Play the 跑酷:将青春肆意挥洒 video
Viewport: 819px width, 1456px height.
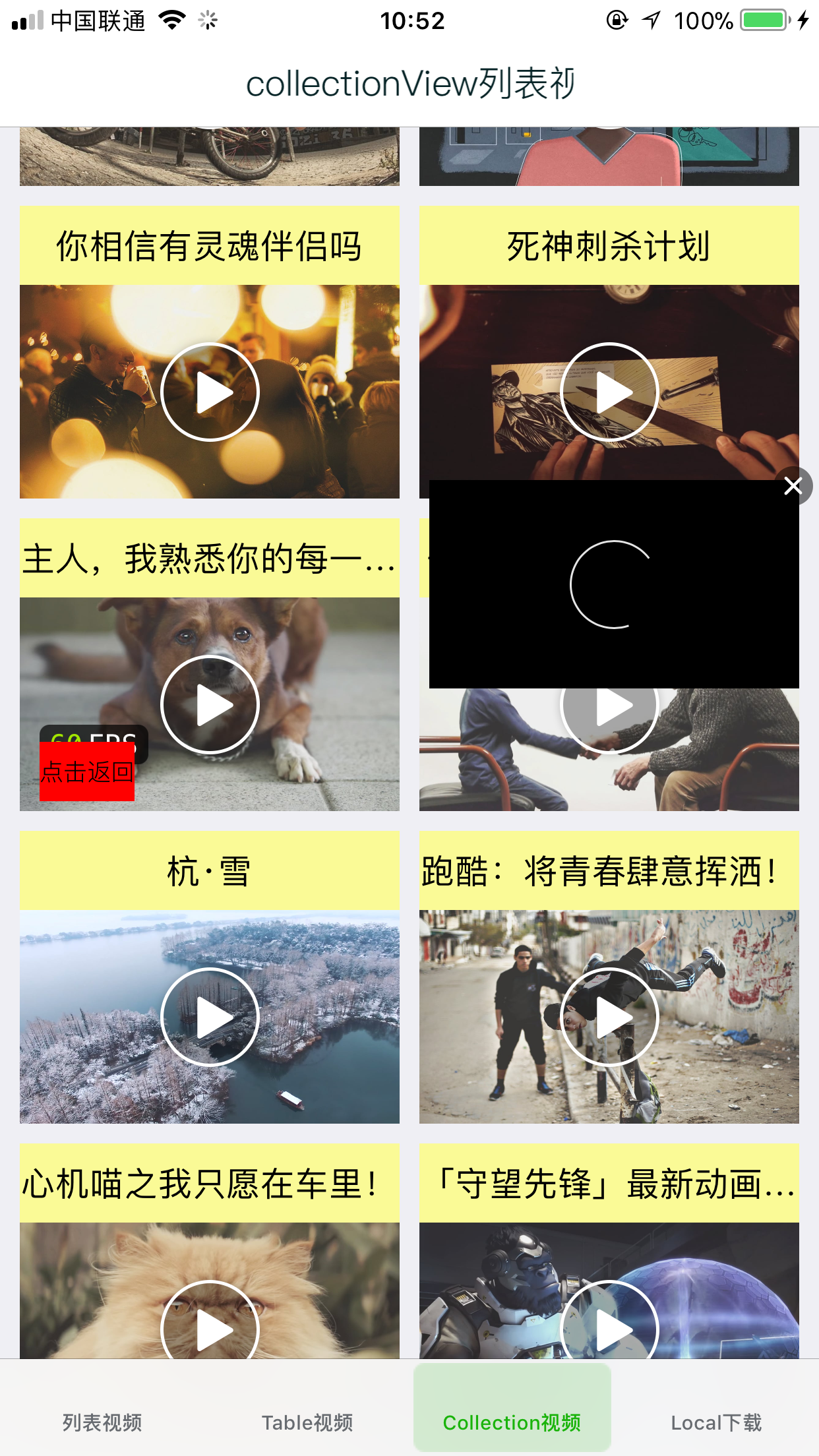pos(609,1017)
